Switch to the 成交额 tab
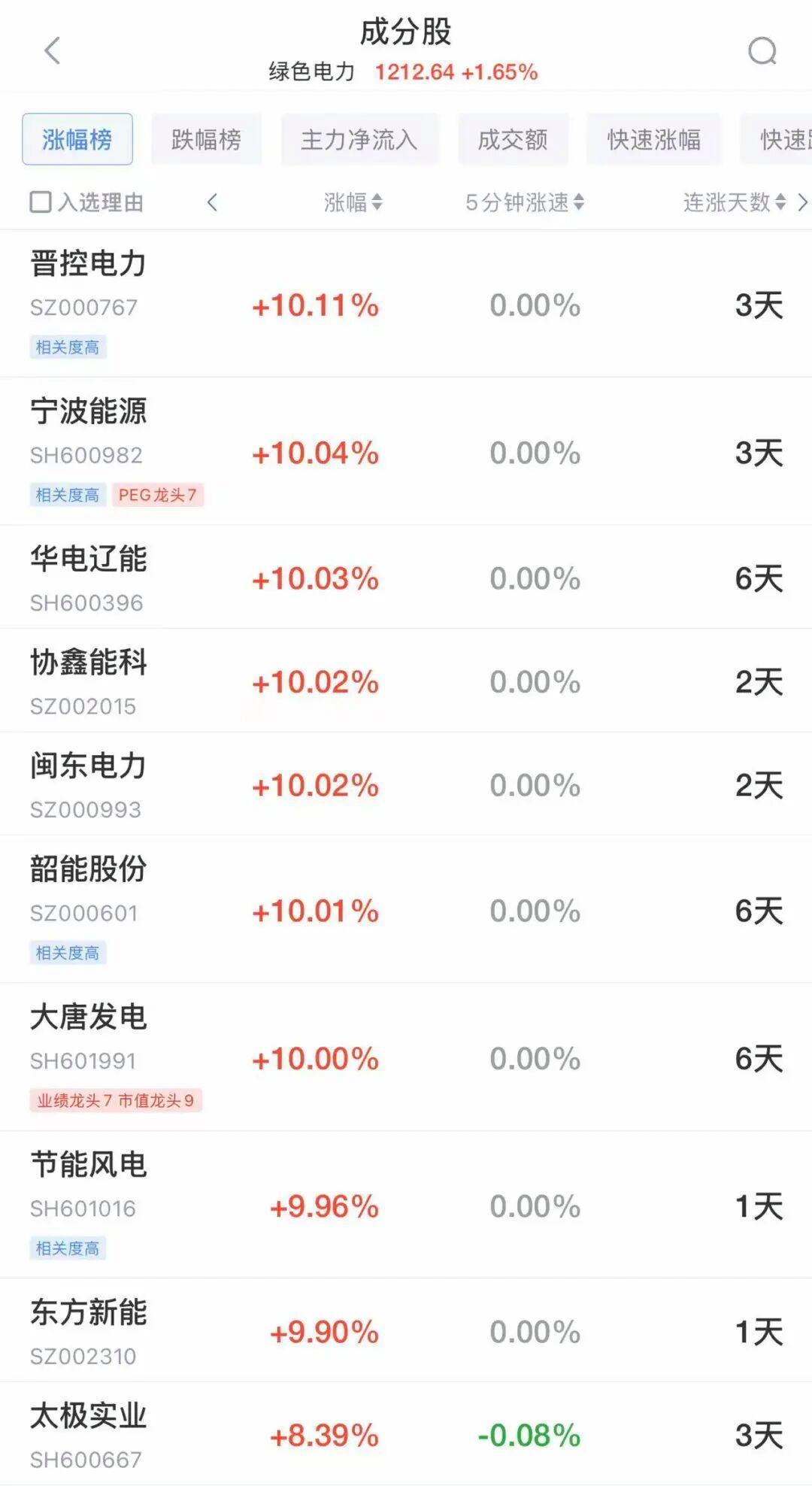Viewport: 812px width, 1486px height. pyautogui.click(x=513, y=139)
